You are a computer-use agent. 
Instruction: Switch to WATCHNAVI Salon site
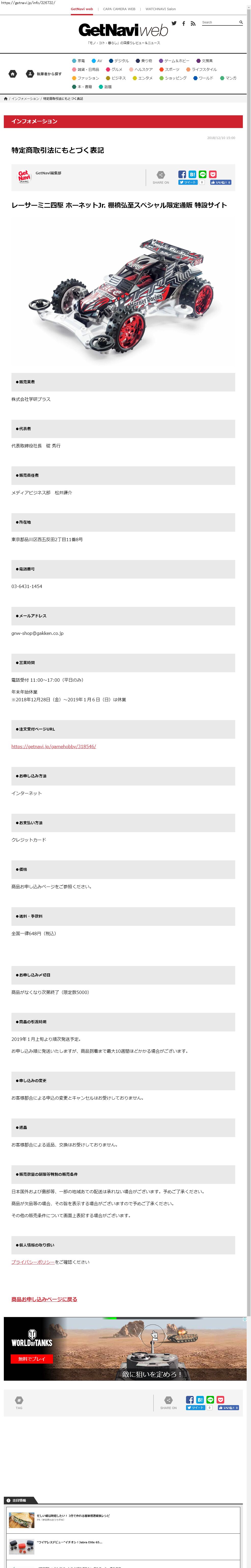click(x=160, y=9)
